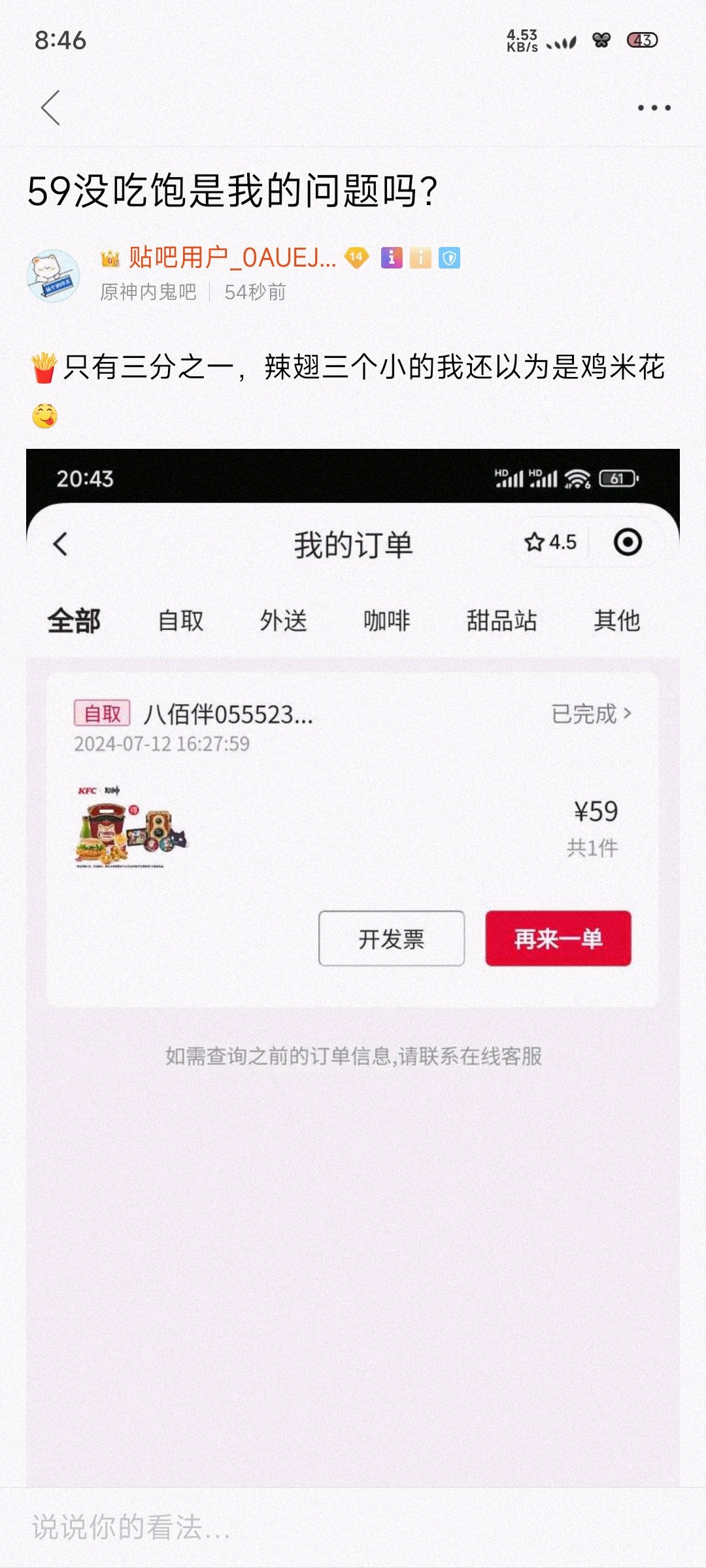Screen dimensions: 706x1568
Task: Go back from this post
Action: 50,108
